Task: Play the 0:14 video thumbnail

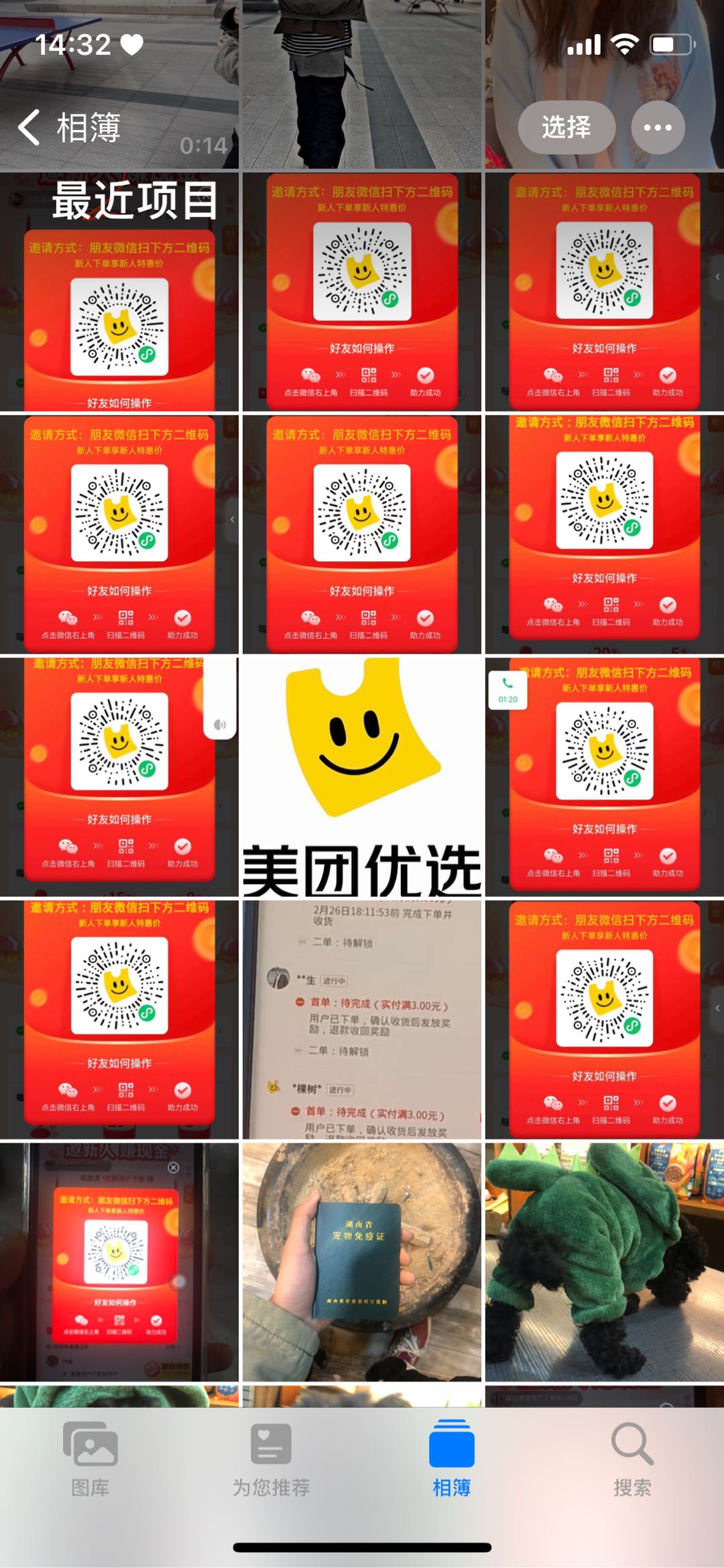Action: (x=119, y=84)
